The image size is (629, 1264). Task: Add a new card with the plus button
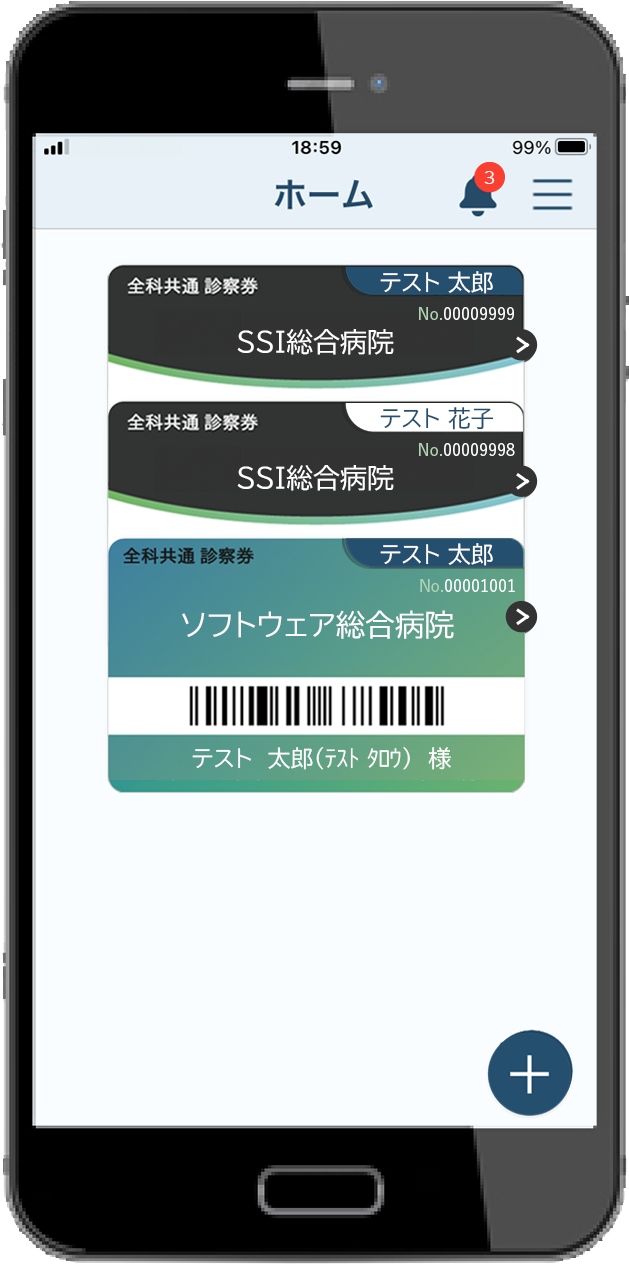(529, 1072)
